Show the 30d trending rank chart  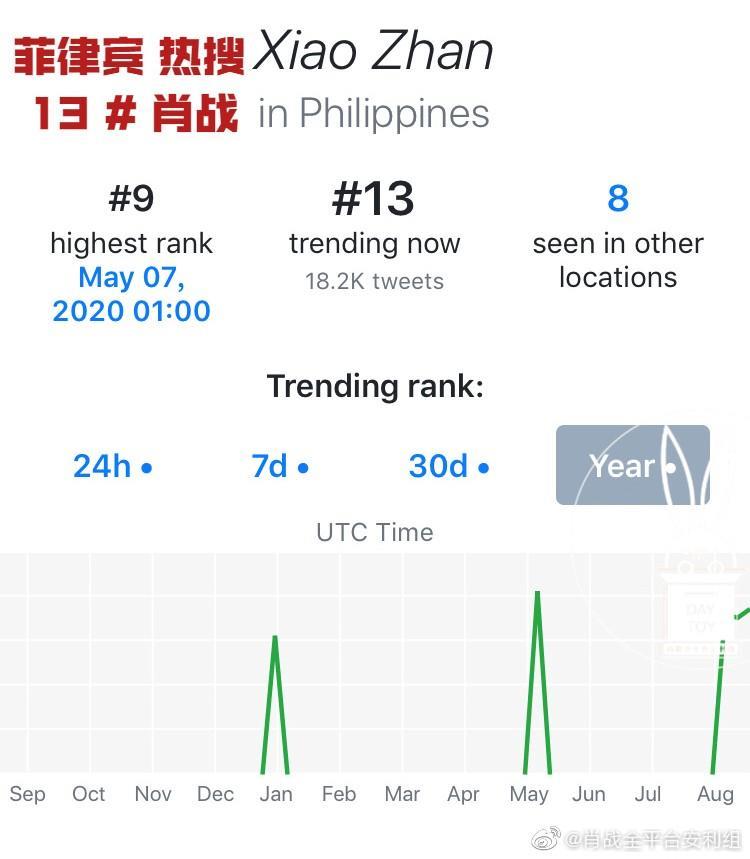pos(448,466)
